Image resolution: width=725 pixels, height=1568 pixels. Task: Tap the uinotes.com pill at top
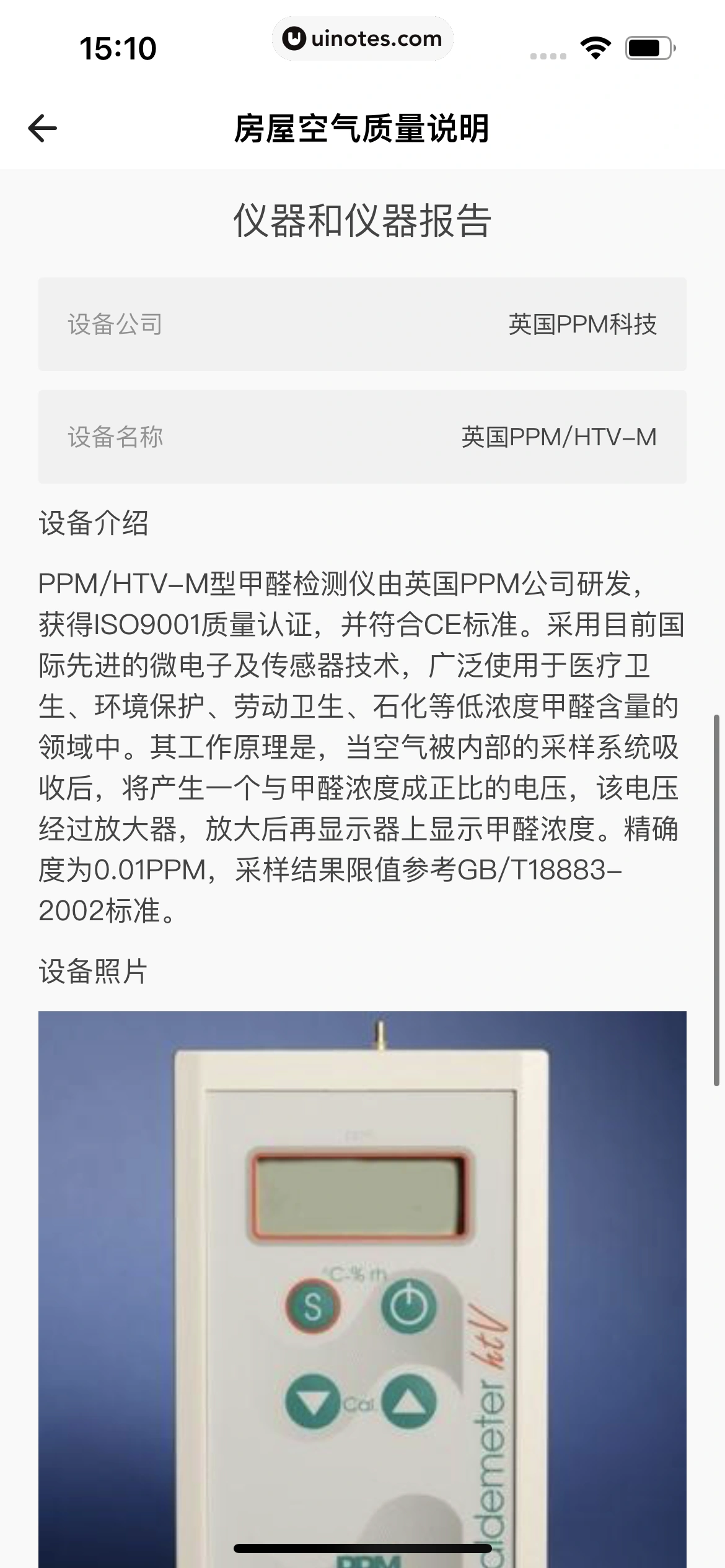pos(362,38)
